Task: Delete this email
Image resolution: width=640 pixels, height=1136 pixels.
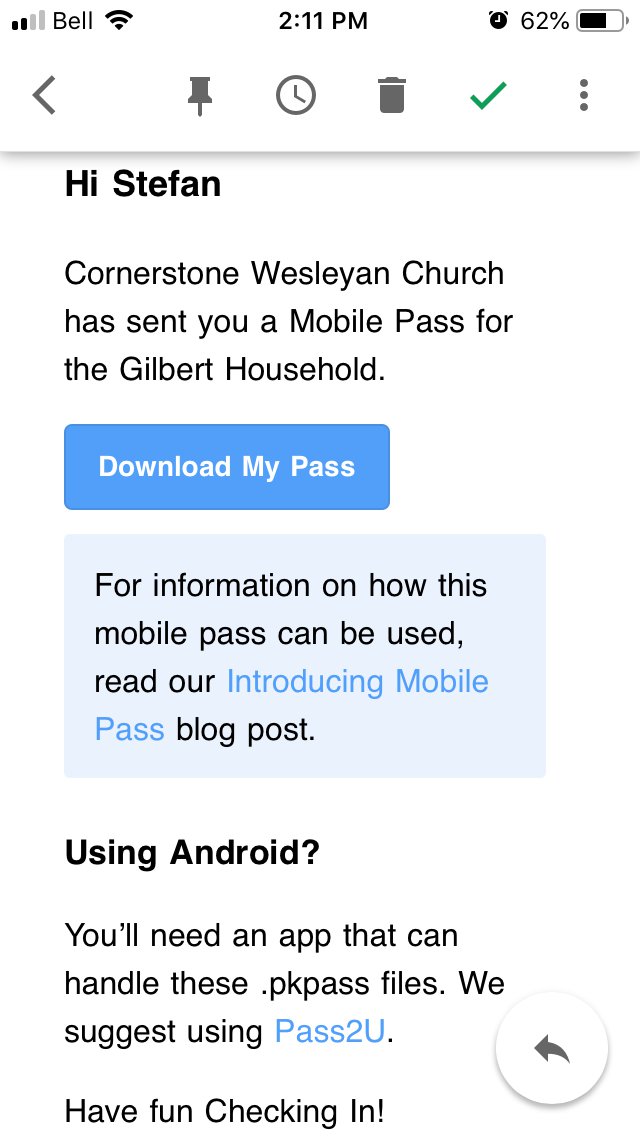Action: coord(392,96)
